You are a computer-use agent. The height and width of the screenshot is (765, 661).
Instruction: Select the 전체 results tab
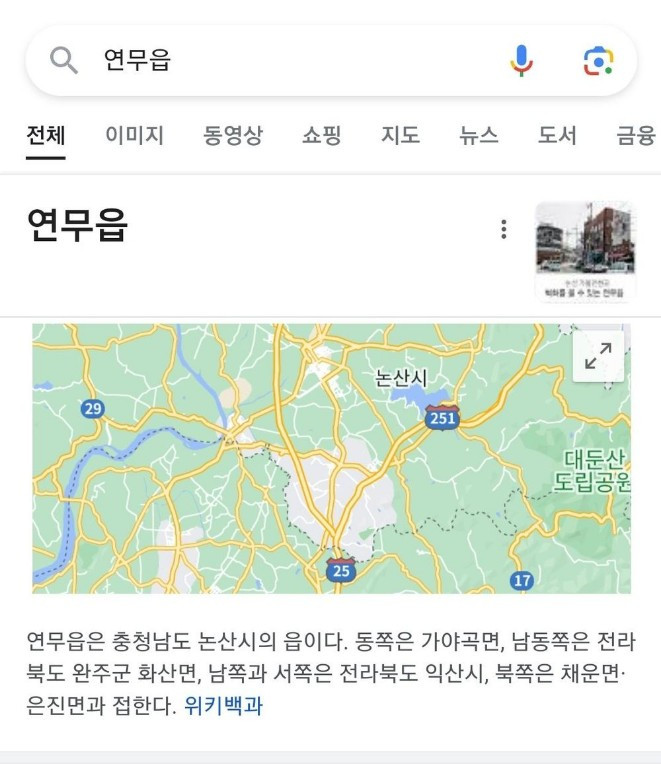(46, 135)
